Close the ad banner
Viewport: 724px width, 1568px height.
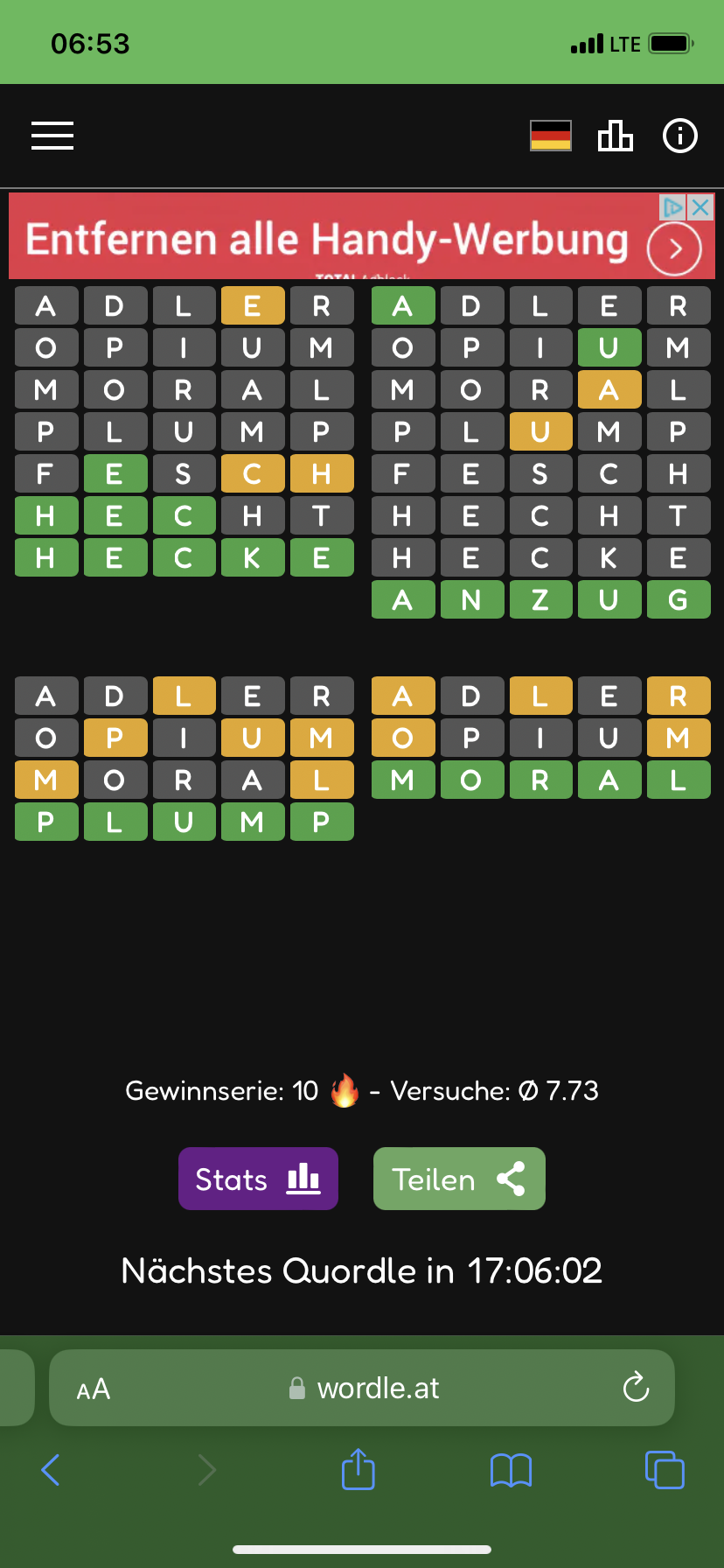click(700, 207)
